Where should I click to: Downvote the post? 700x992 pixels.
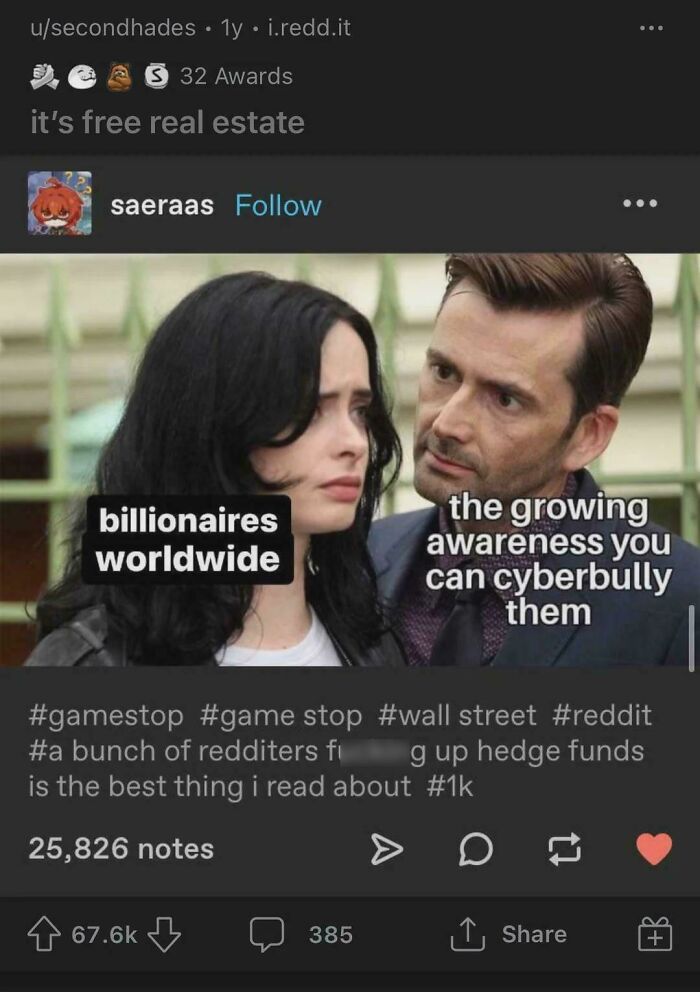[165, 934]
